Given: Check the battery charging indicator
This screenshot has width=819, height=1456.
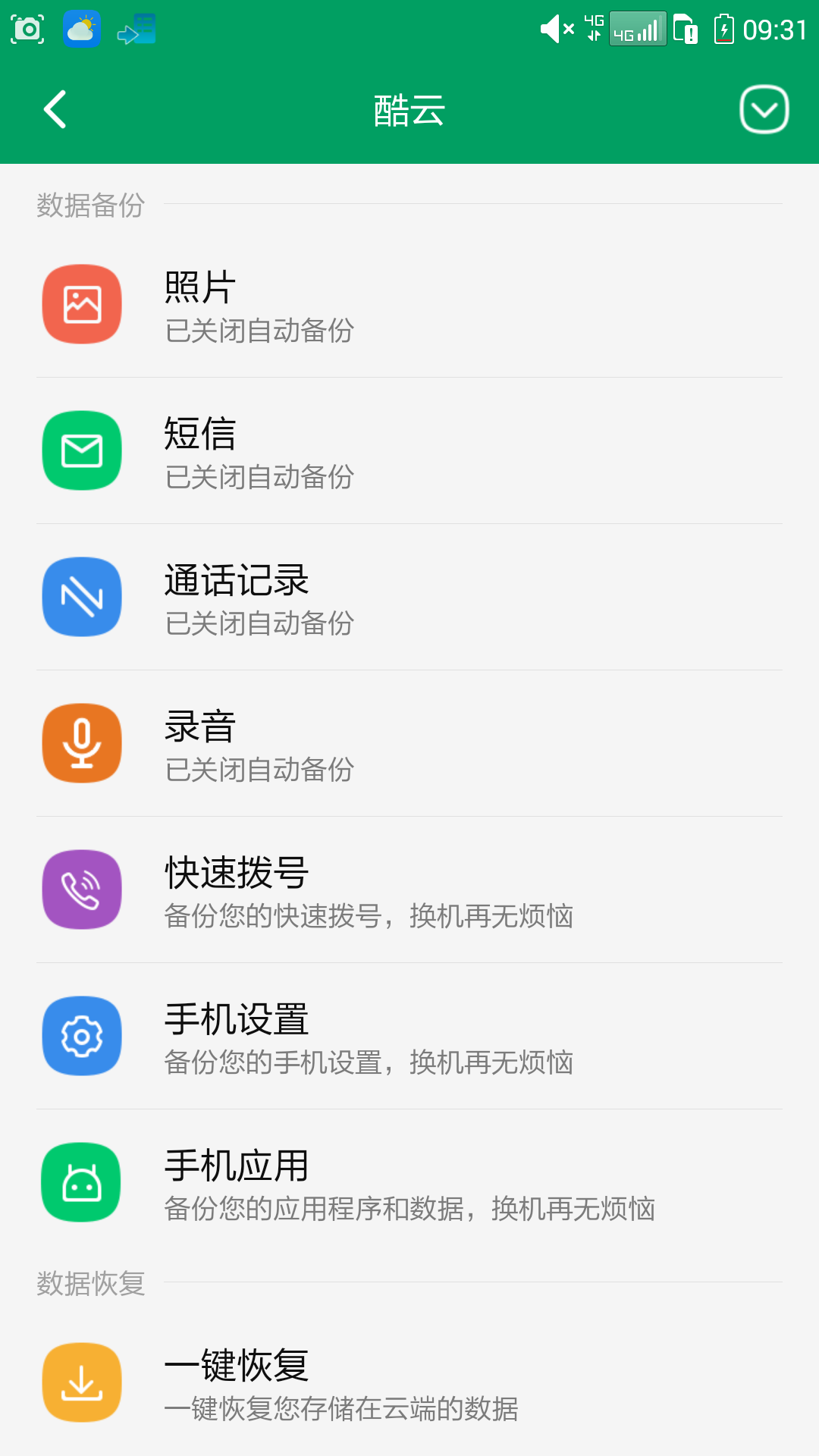Looking at the screenshot, I should 726,28.
